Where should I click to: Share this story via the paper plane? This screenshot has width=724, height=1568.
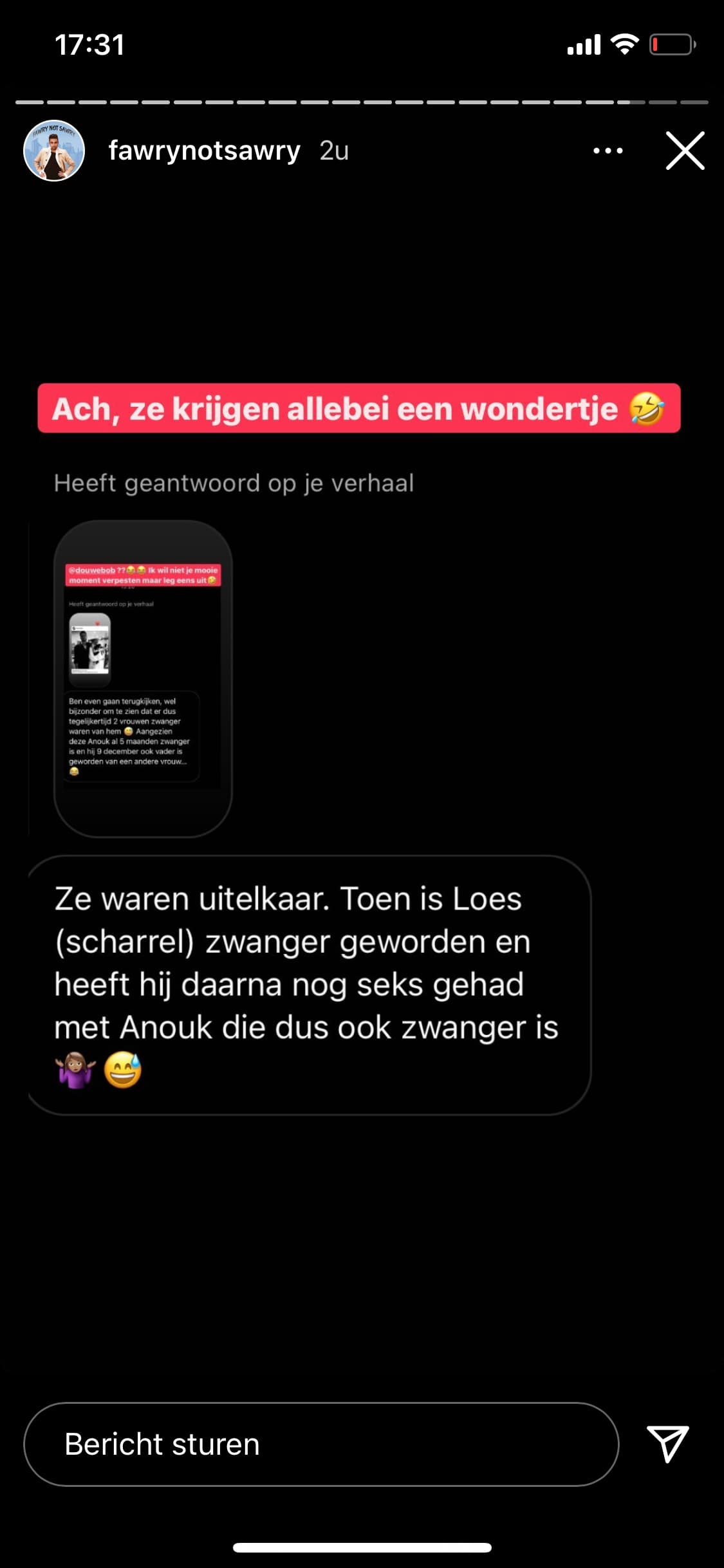(667, 1443)
